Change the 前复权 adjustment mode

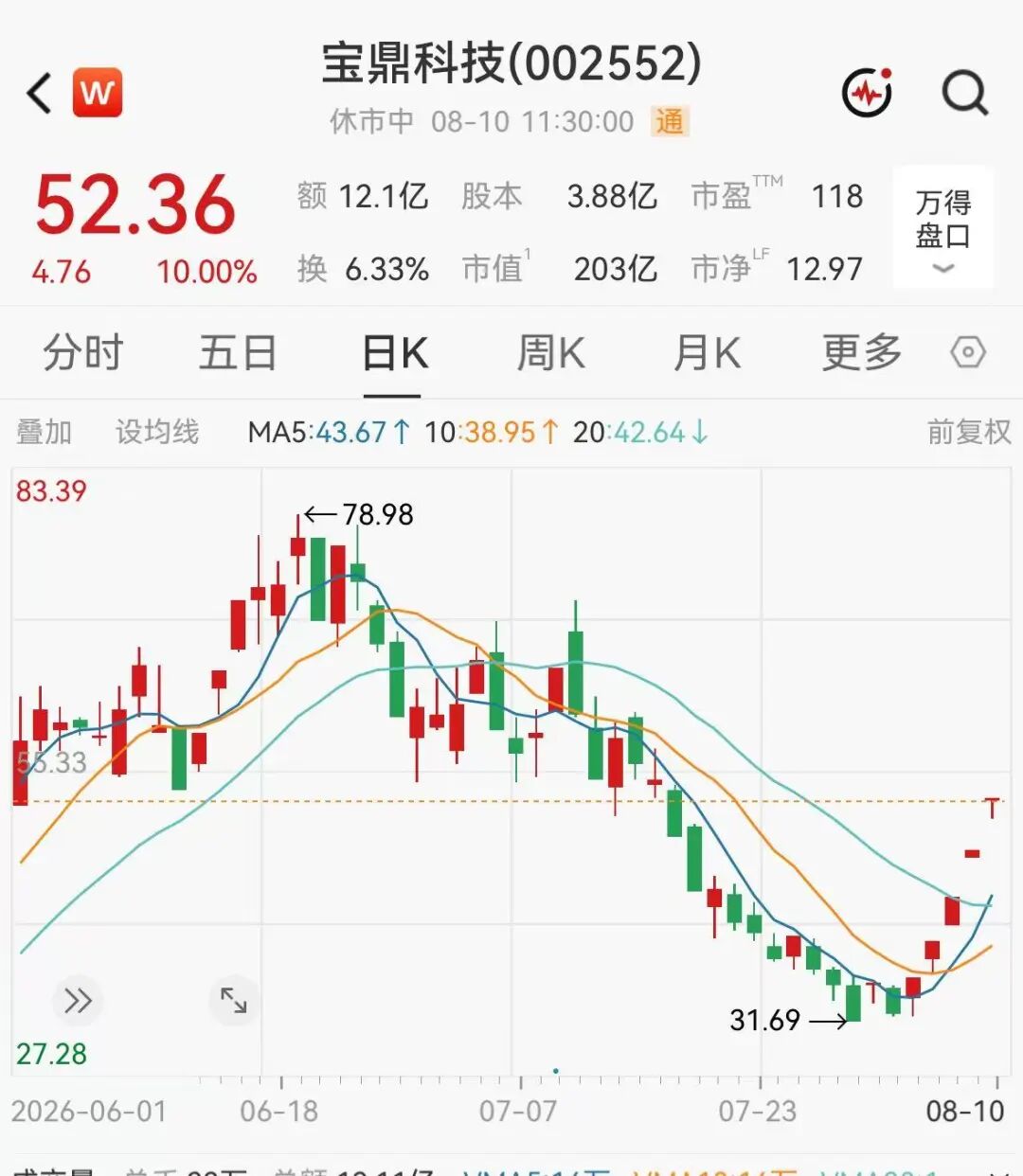[x=969, y=432]
